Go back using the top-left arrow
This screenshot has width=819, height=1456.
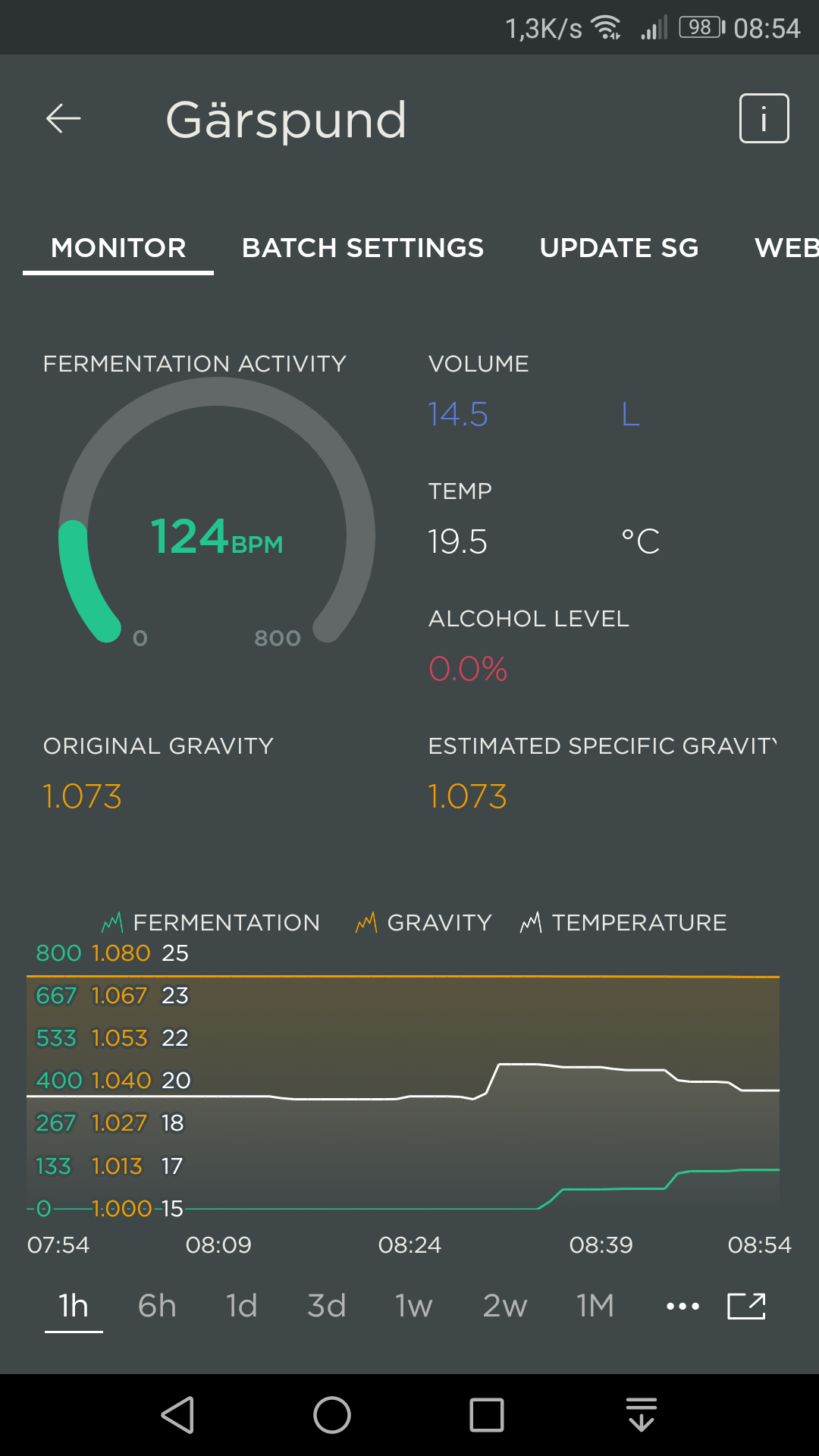63,119
